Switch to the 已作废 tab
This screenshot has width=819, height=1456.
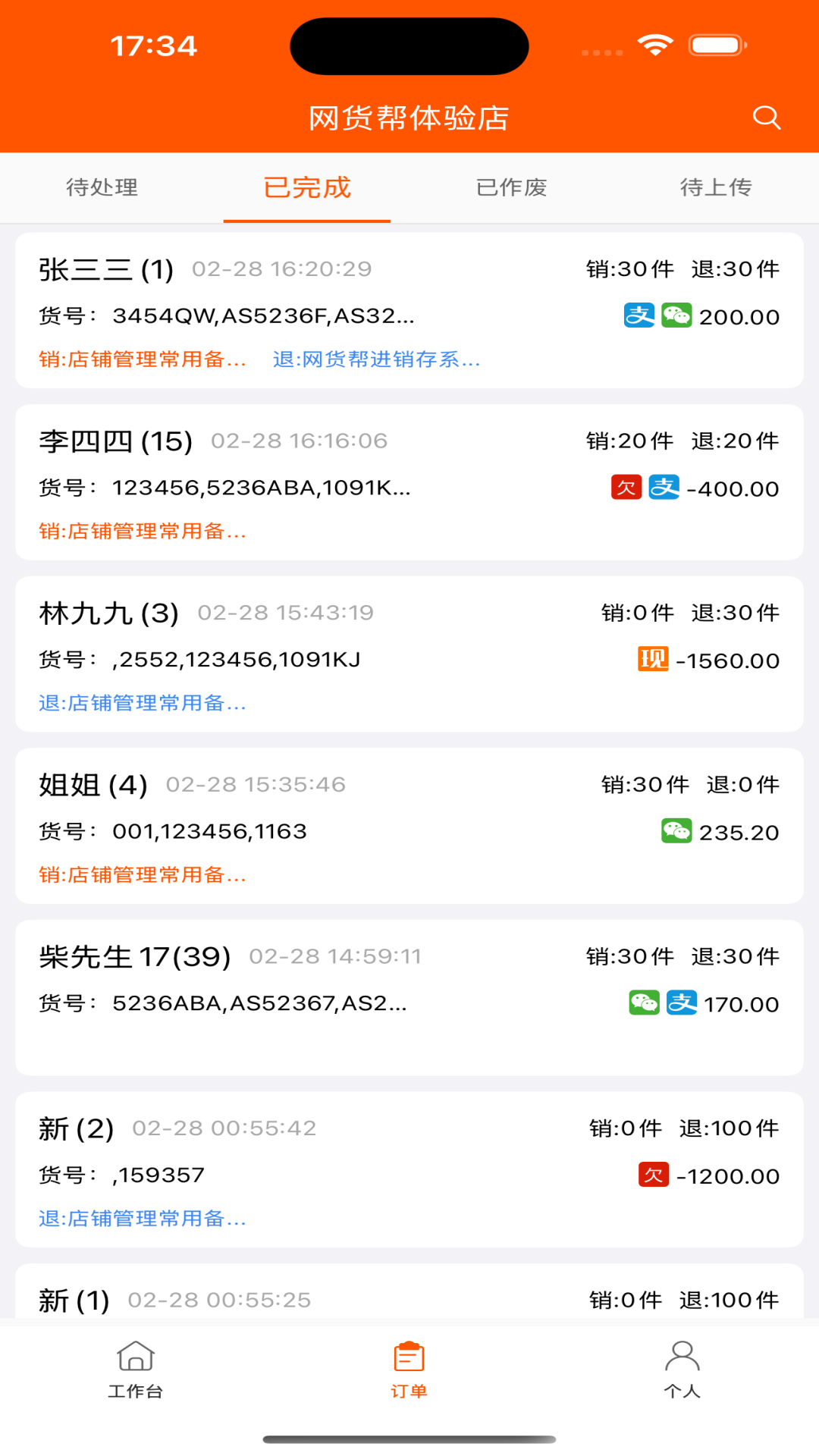pos(512,187)
